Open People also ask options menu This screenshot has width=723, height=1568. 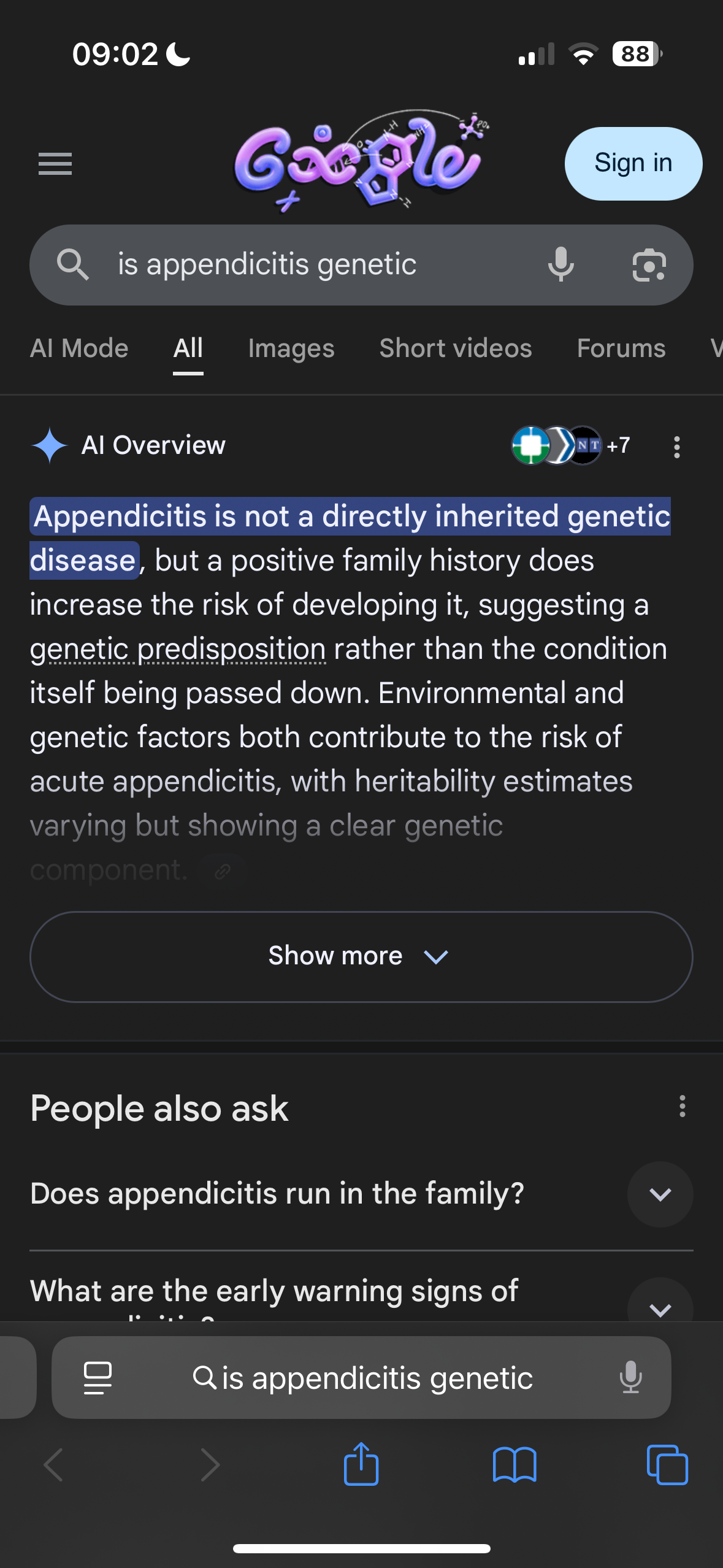pos(682,1107)
